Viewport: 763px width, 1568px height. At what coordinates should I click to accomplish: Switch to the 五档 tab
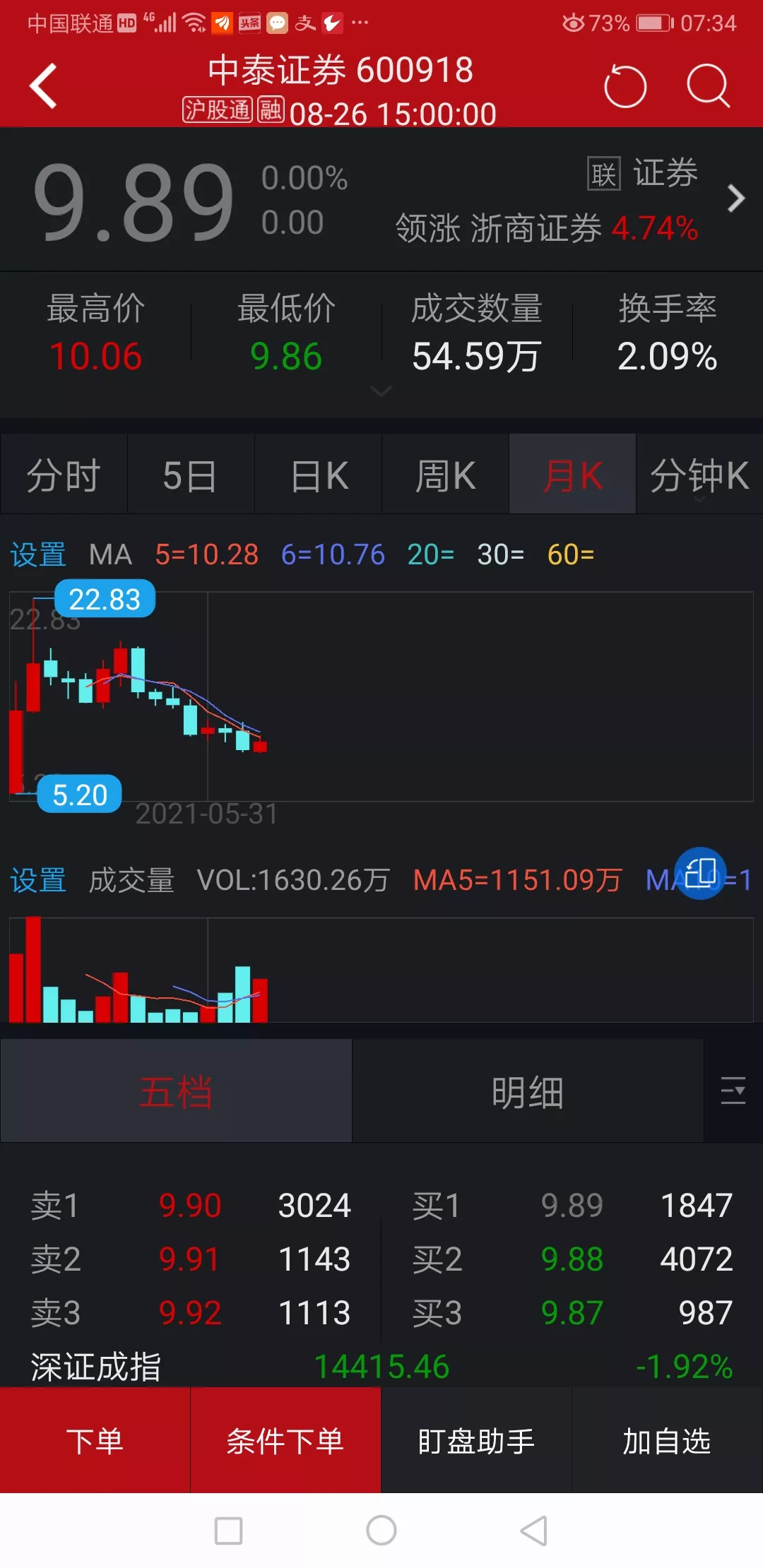click(176, 1091)
